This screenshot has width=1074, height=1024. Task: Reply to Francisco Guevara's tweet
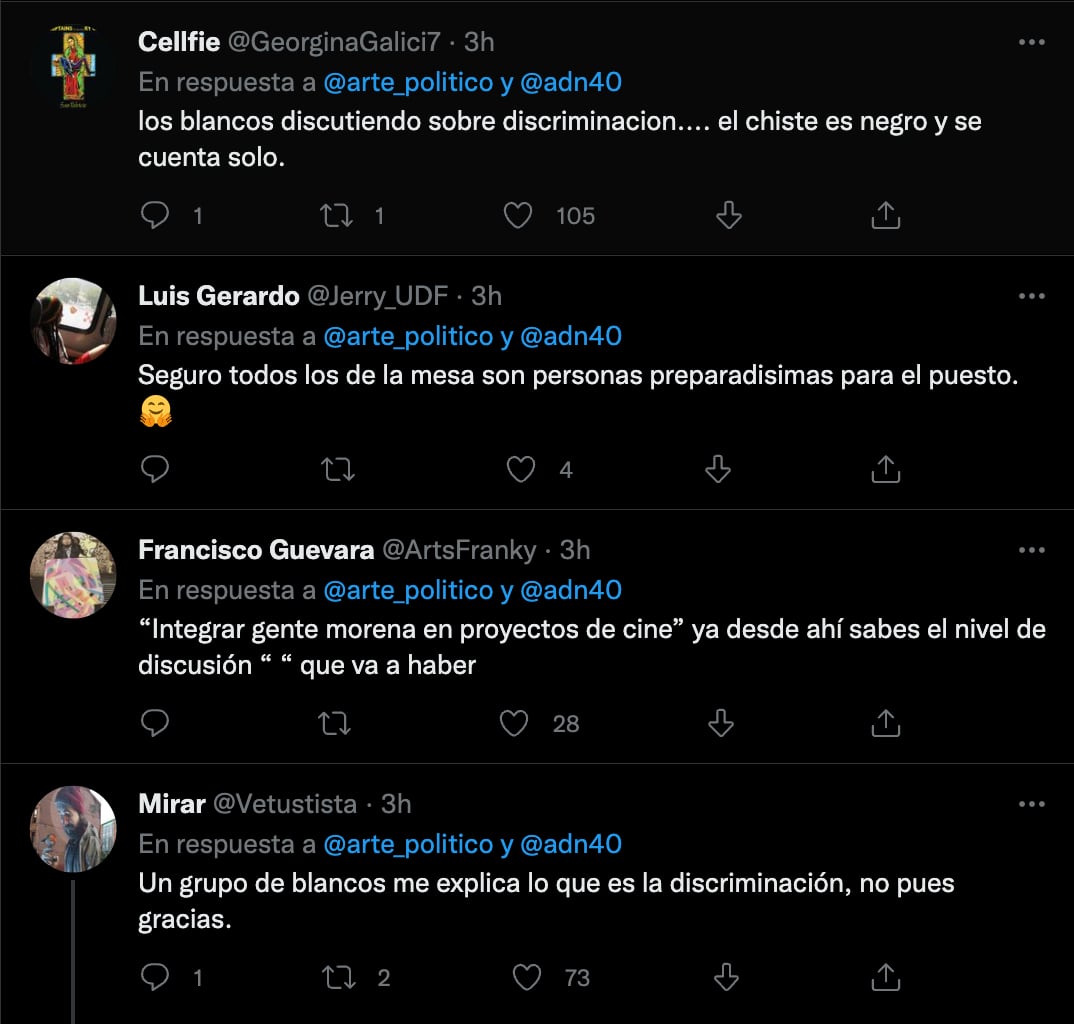[155, 723]
